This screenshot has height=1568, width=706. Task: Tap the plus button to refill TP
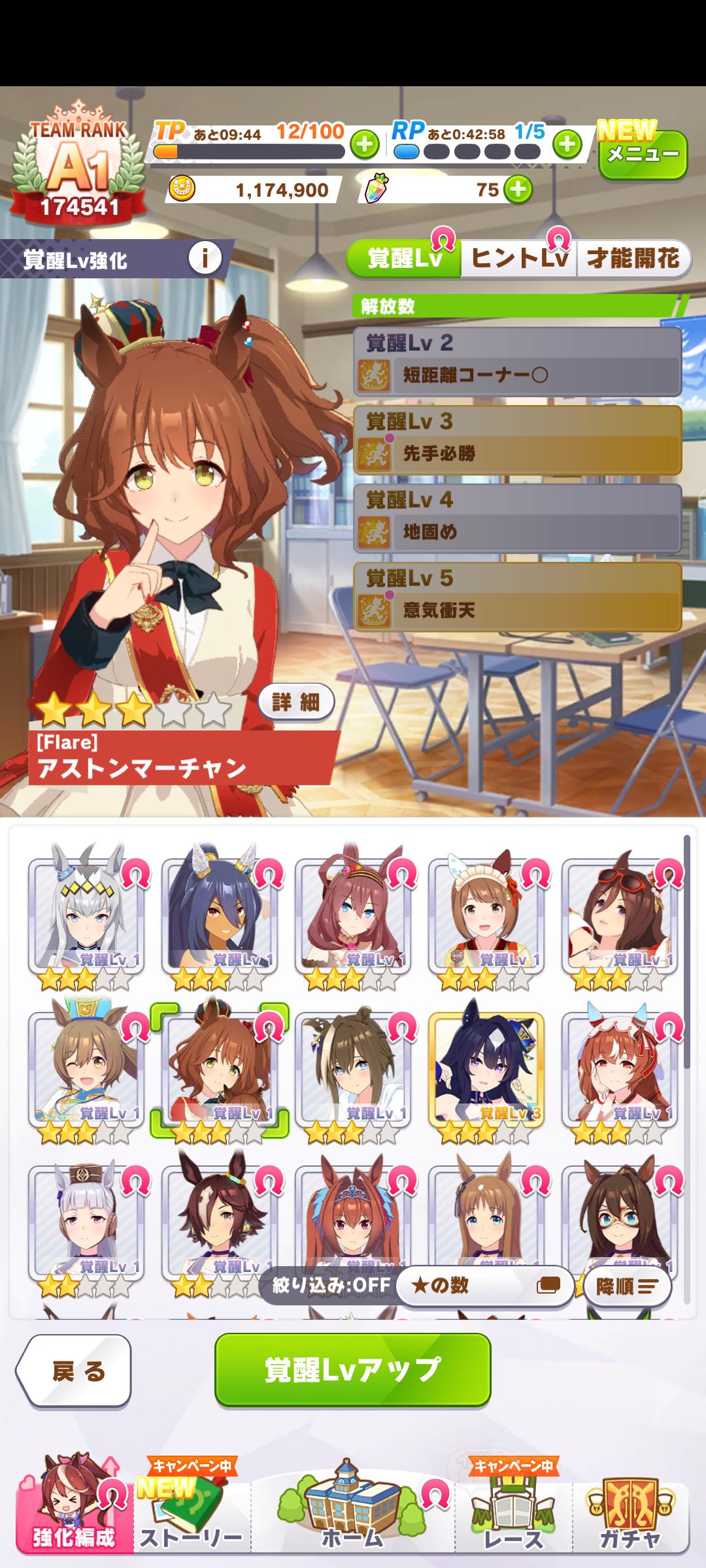tap(365, 144)
